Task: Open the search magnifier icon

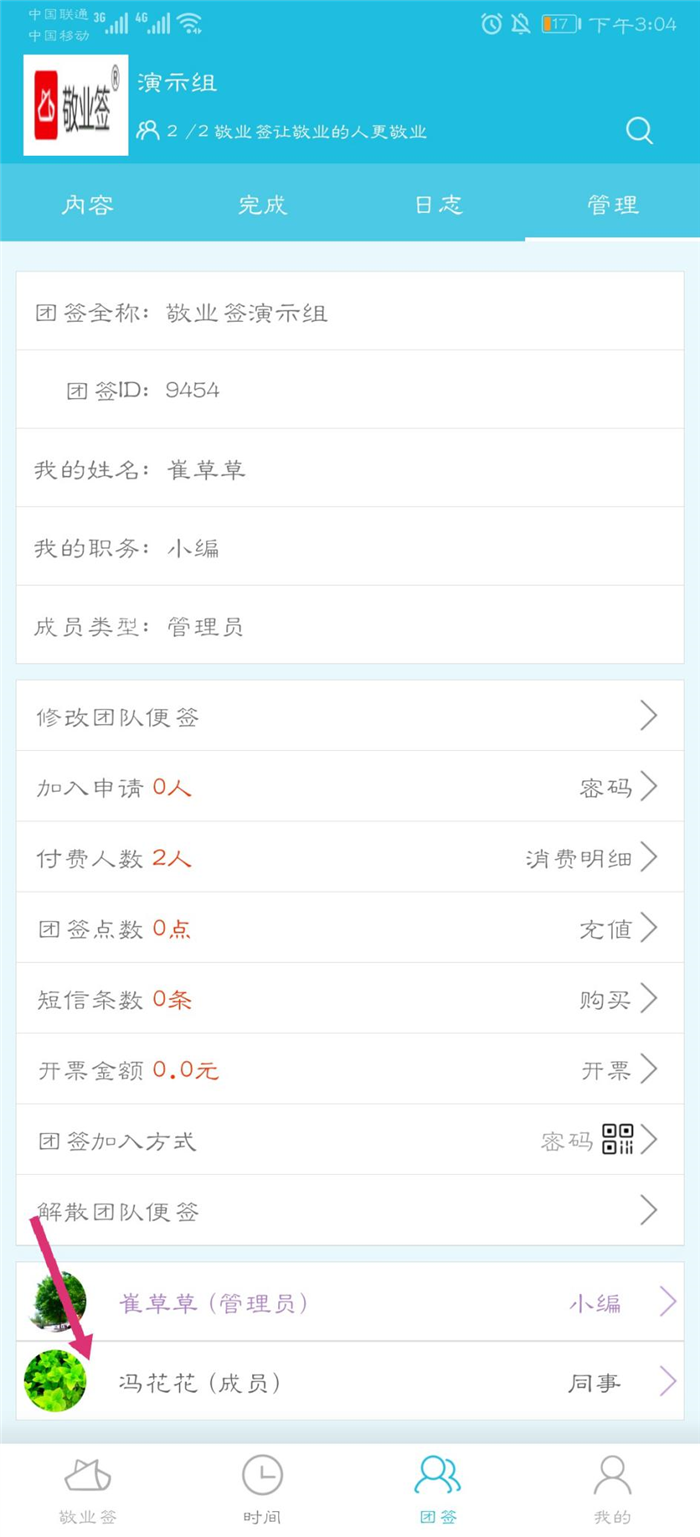Action: (x=639, y=131)
